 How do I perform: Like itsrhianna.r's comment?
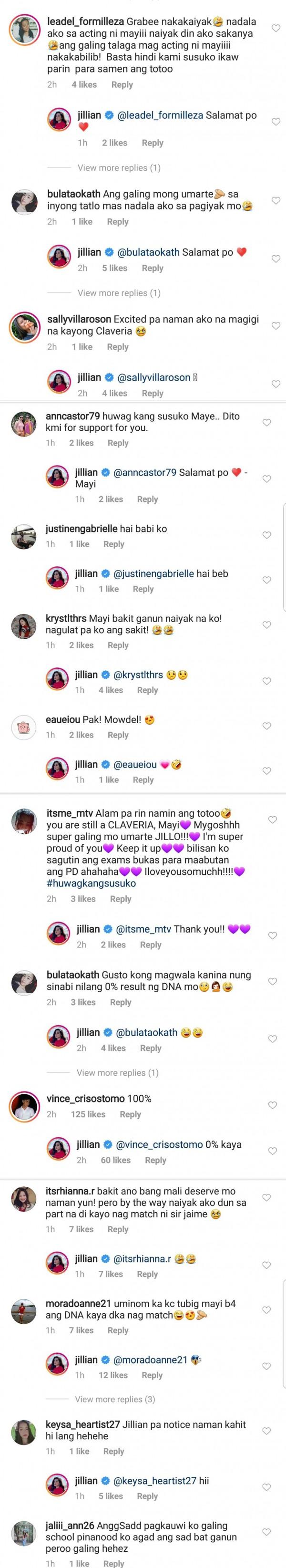coord(266,1197)
